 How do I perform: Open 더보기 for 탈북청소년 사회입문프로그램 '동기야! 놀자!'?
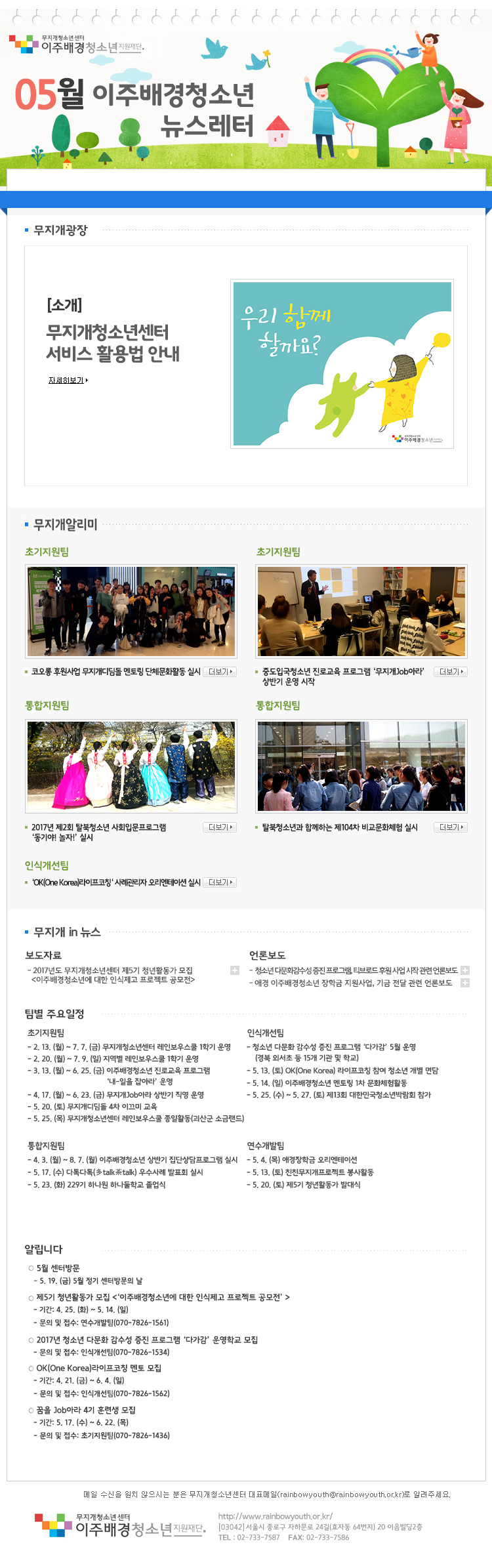(220, 827)
